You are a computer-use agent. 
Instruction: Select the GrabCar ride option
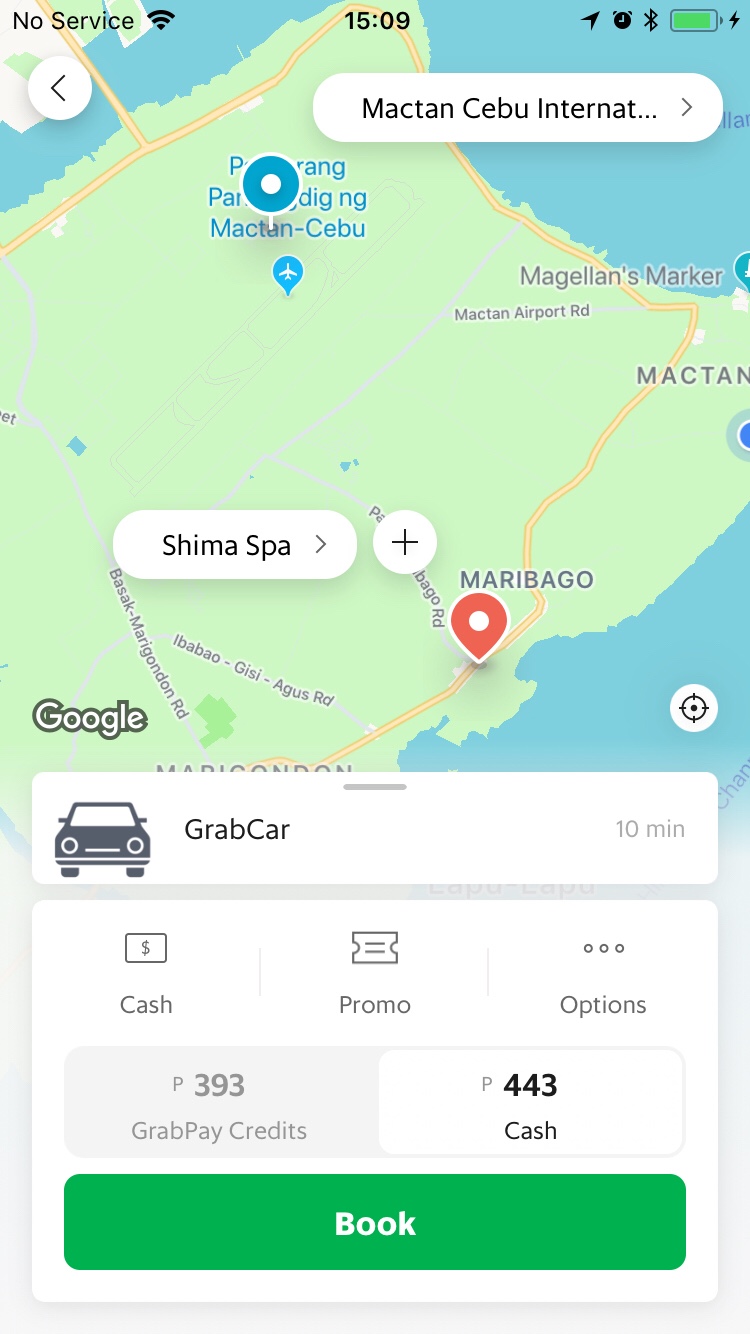[x=375, y=829]
